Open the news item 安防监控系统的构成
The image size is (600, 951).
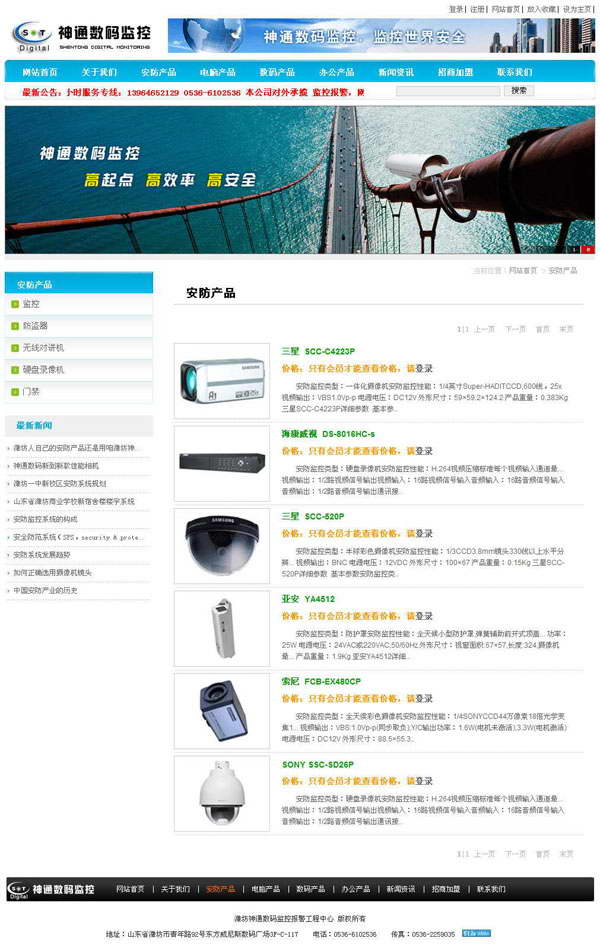click(45, 519)
